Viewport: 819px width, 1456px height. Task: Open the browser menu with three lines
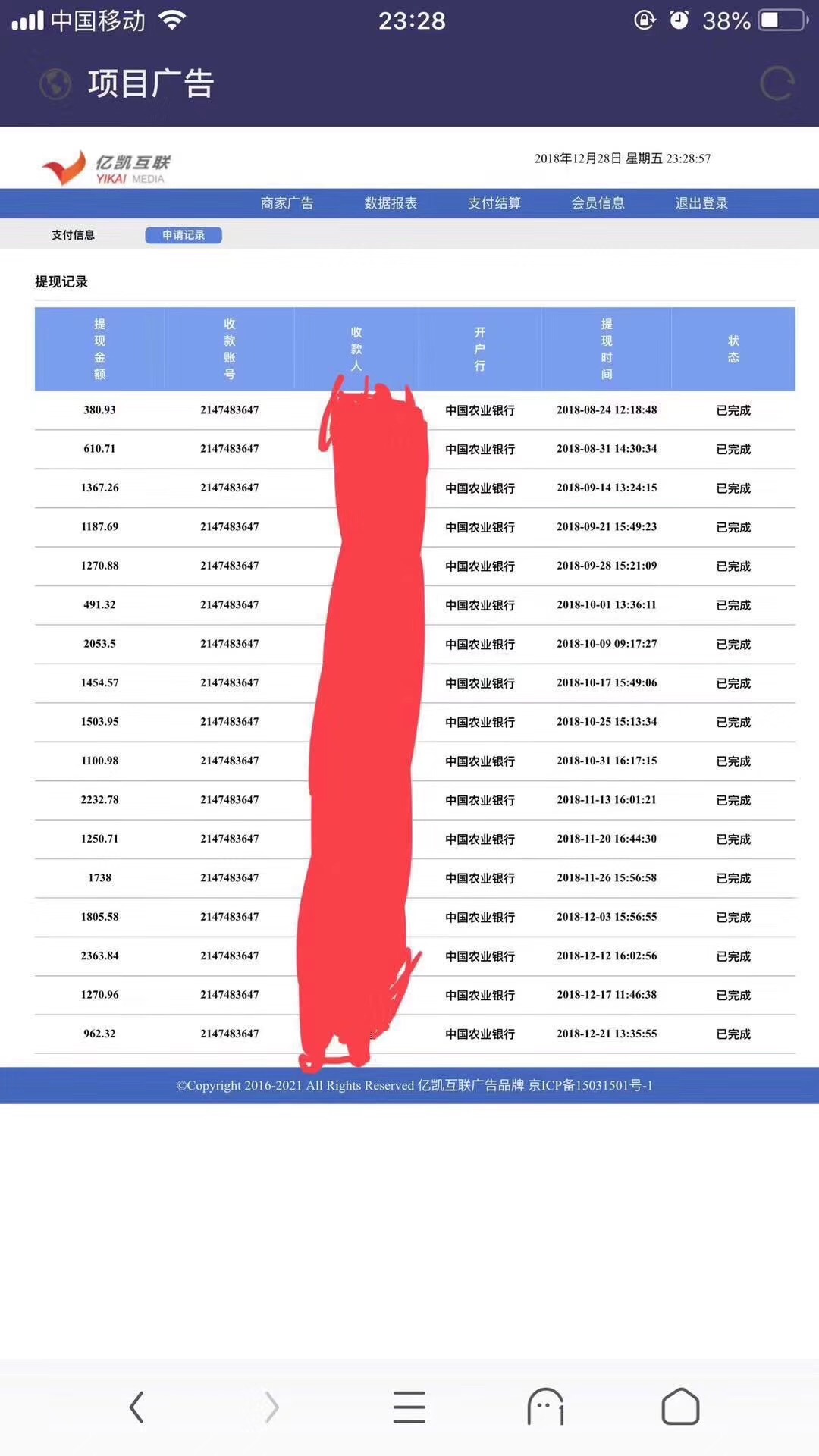[409, 1407]
